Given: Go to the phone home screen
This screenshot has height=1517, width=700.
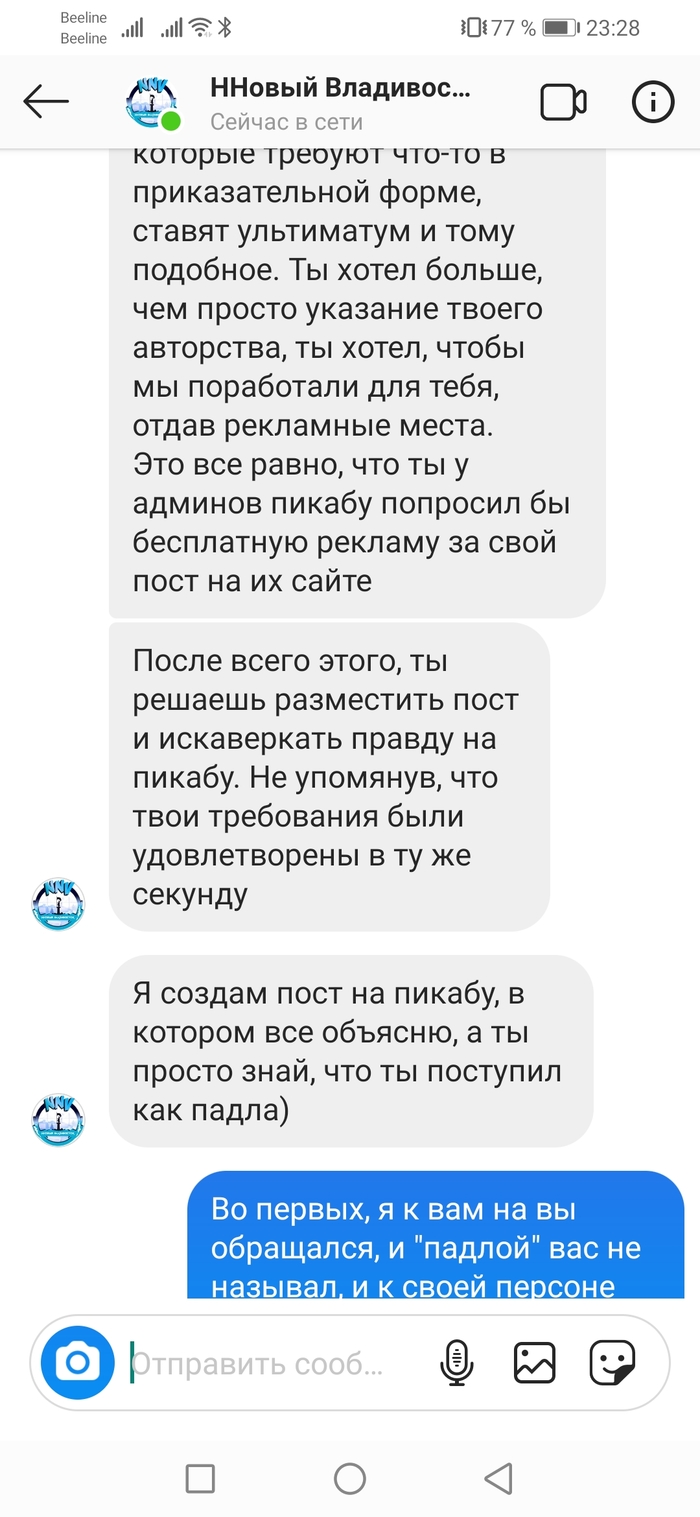Looking at the screenshot, I should pyautogui.click(x=350, y=1478).
